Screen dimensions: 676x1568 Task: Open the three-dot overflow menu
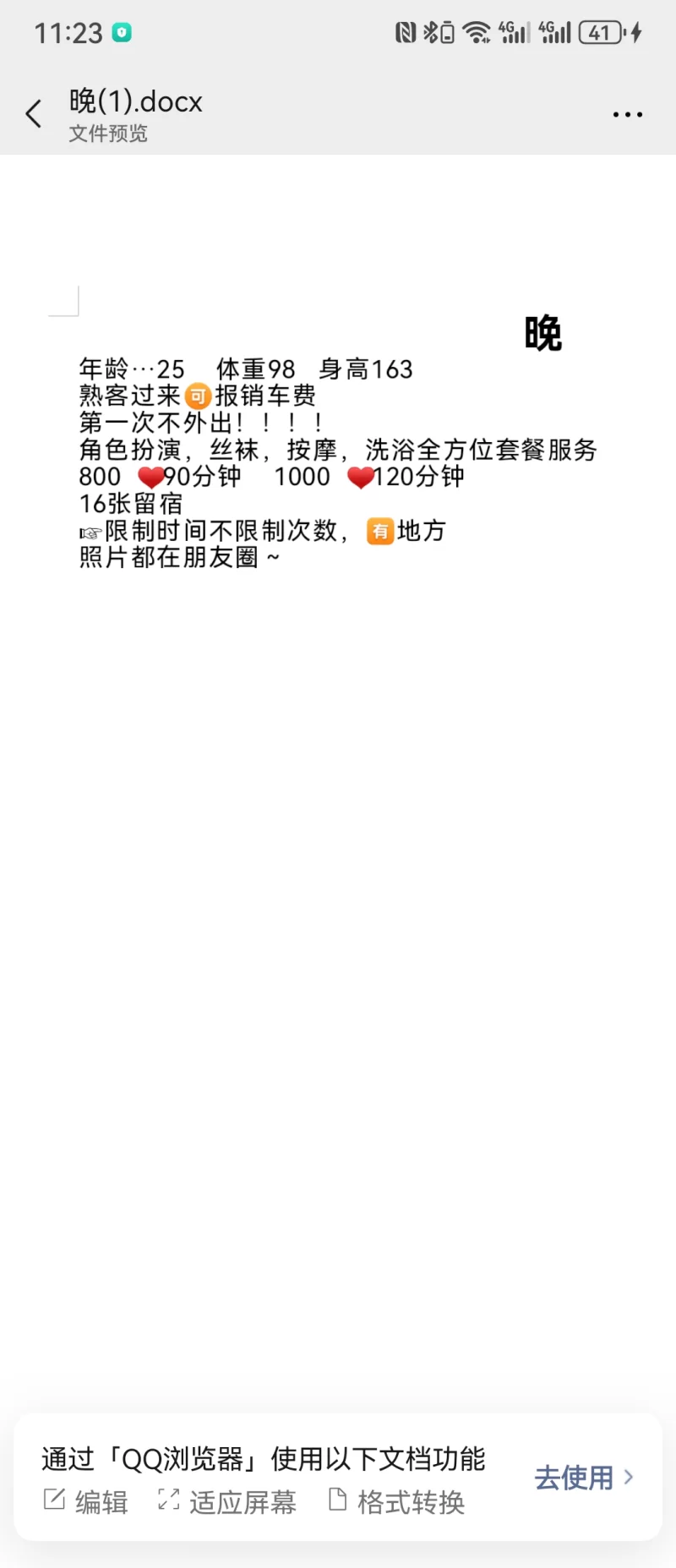[627, 114]
